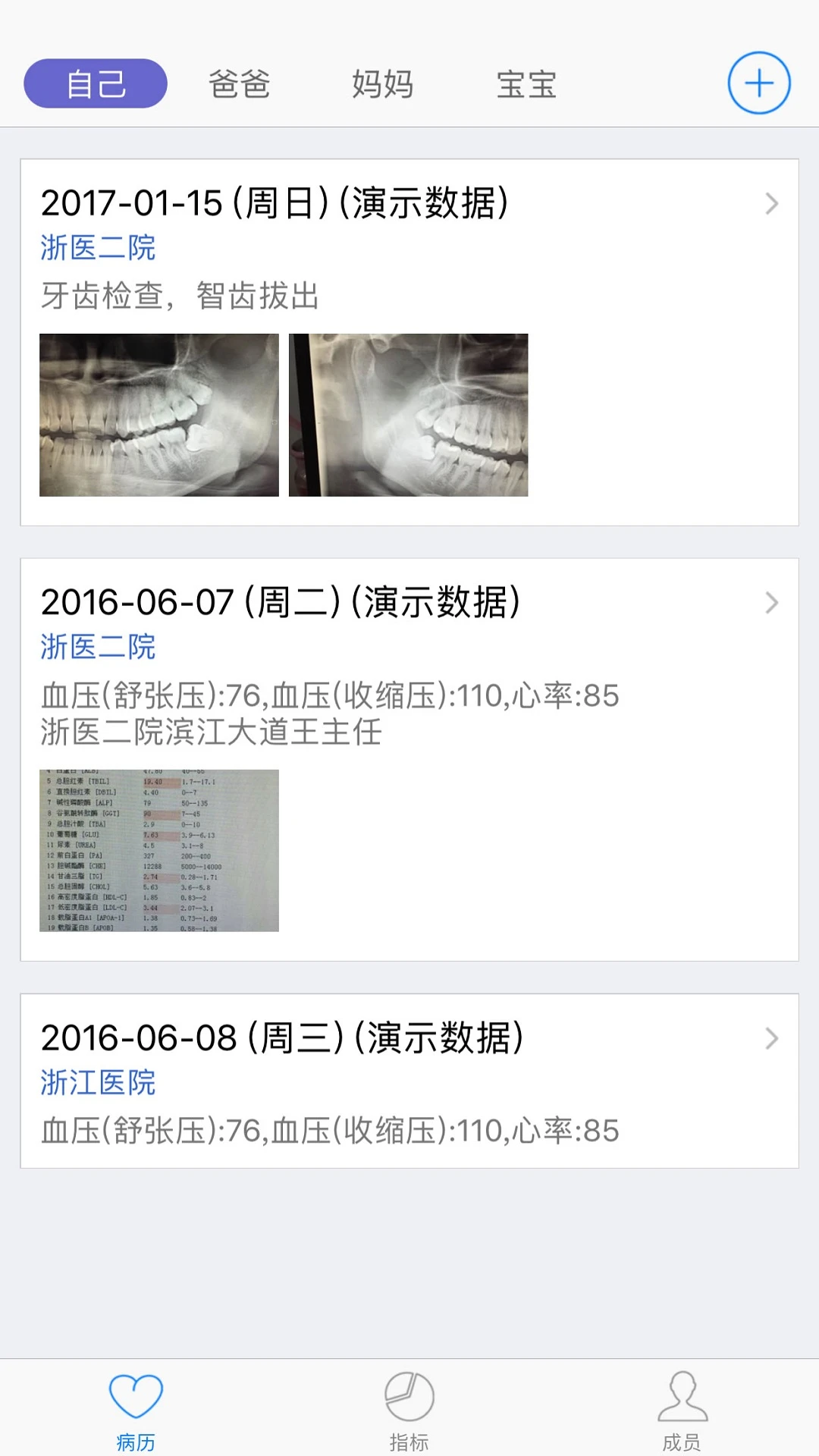This screenshot has width=819, height=1456.
Task: Click the blood pressure summary in 2016-06-08 record
Action: pyautogui.click(x=329, y=1131)
